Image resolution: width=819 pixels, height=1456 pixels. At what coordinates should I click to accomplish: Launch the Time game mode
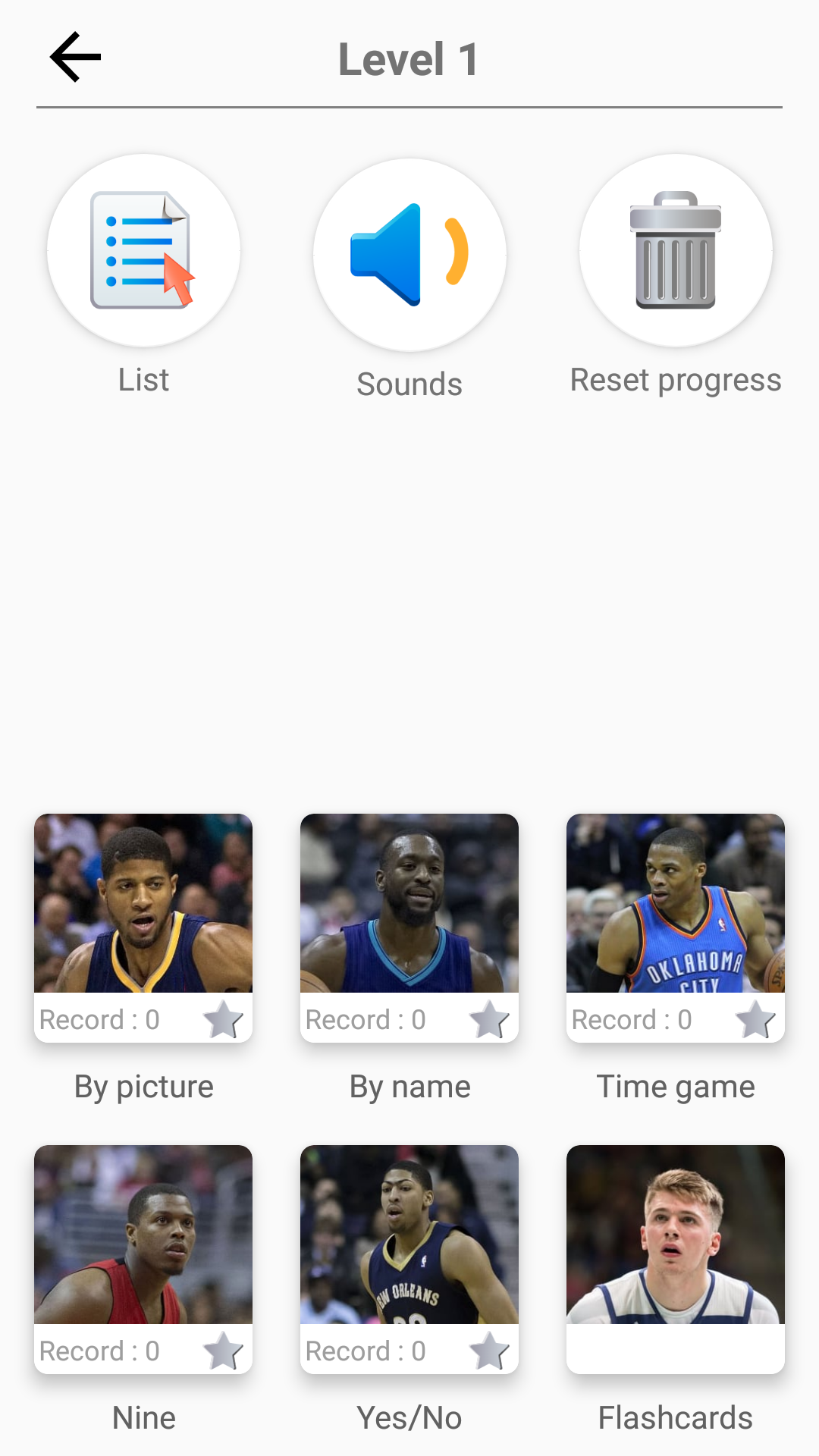coord(676,927)
